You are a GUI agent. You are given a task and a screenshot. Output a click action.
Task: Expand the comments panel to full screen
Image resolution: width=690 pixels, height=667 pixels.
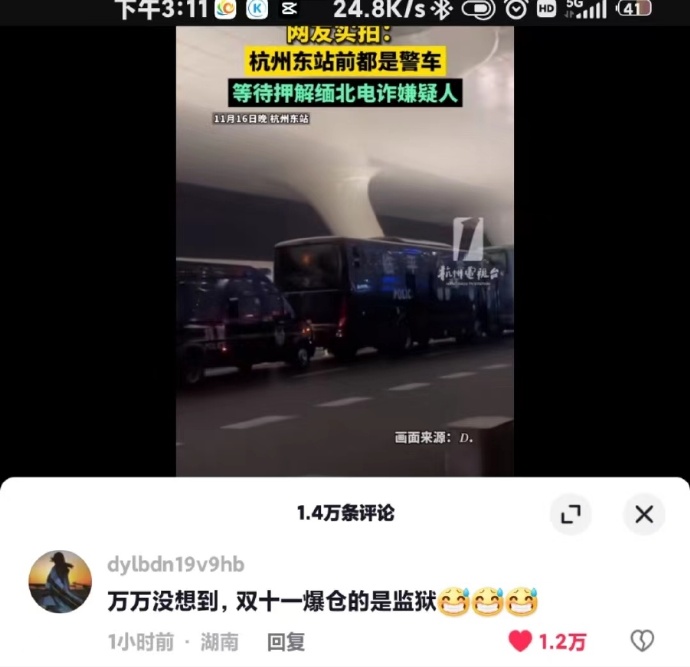pos(571,514)
